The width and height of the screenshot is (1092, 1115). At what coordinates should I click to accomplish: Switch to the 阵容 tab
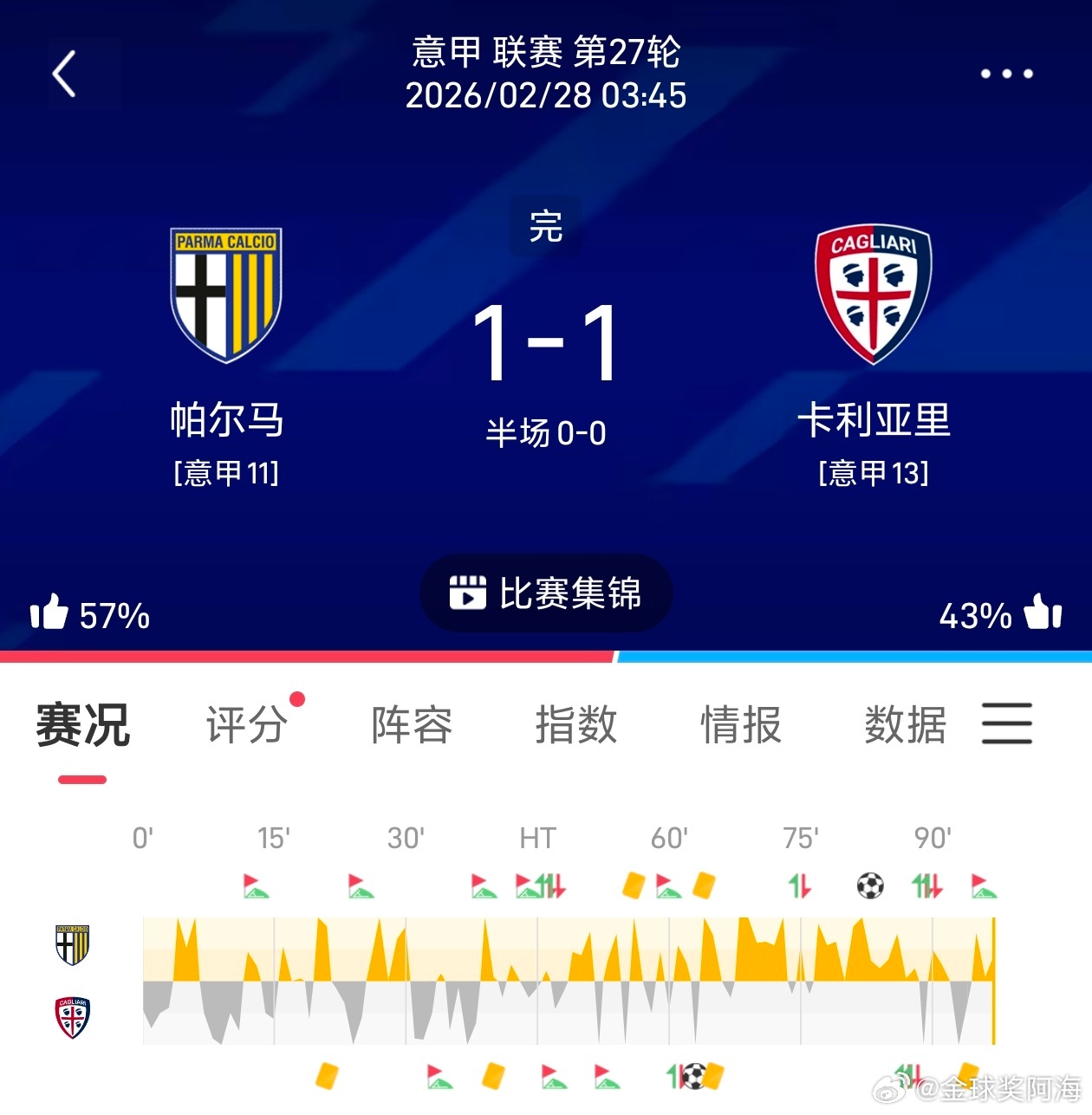409,726
